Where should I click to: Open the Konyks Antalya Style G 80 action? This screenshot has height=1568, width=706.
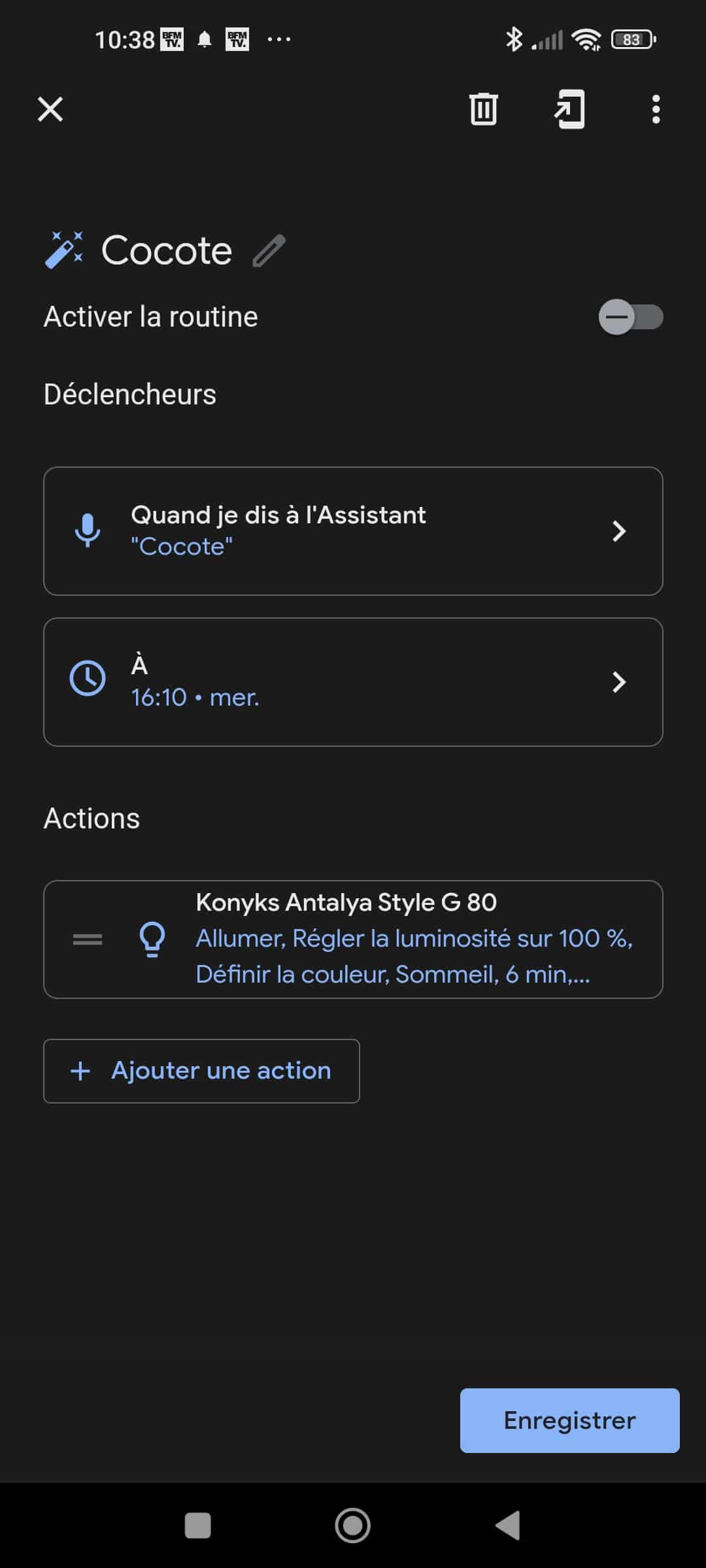[353, 939]
